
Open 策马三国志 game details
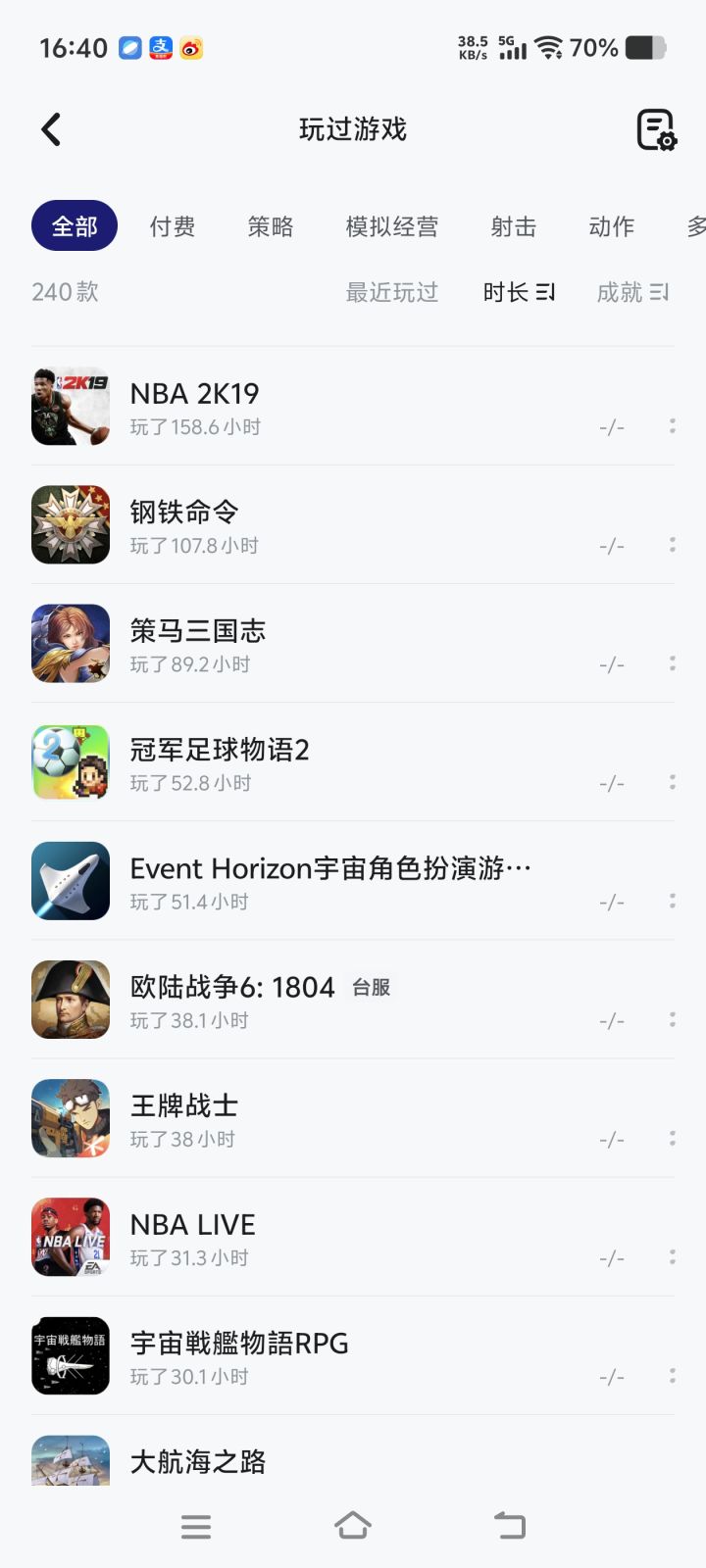(198, 643)
